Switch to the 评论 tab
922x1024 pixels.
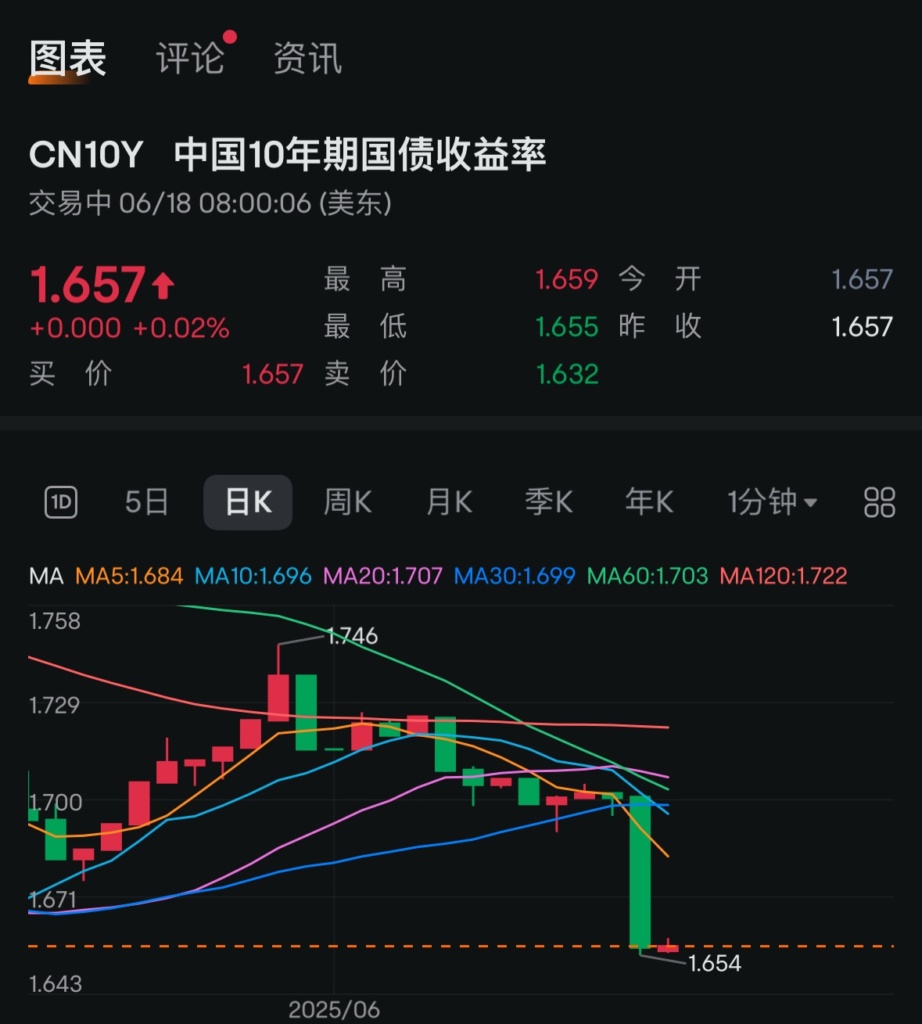click(x=190, y=58)
